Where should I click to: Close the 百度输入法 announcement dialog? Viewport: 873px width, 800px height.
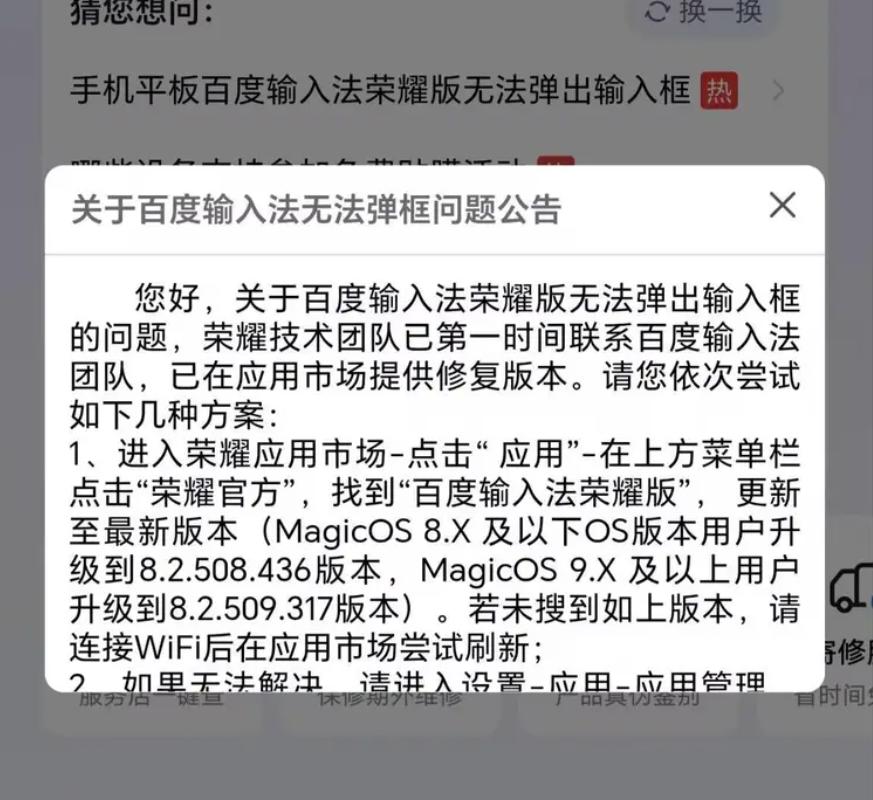click(x=782, y=206)
